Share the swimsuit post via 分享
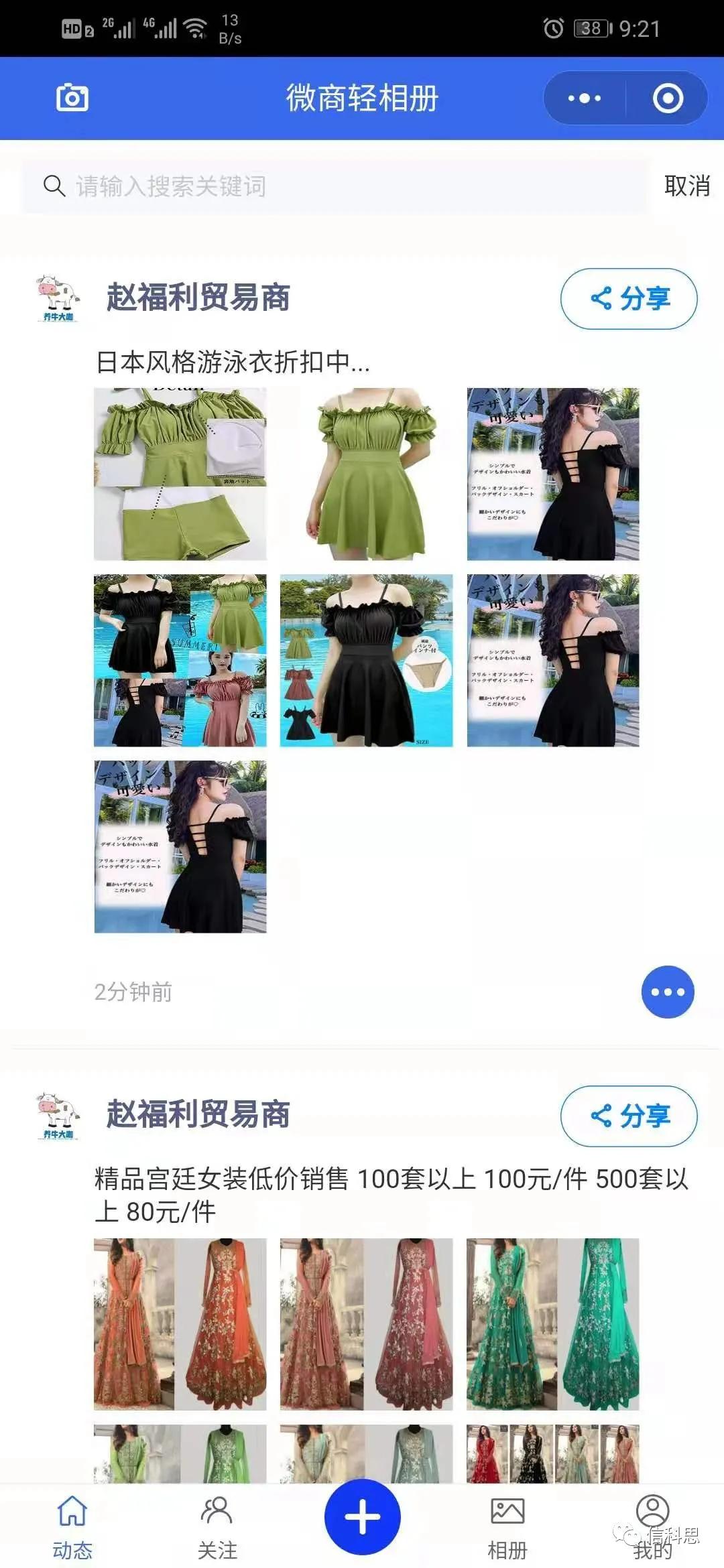This screenshot has height=1568, width=724. pyautogui.click(x=629, y=299)
